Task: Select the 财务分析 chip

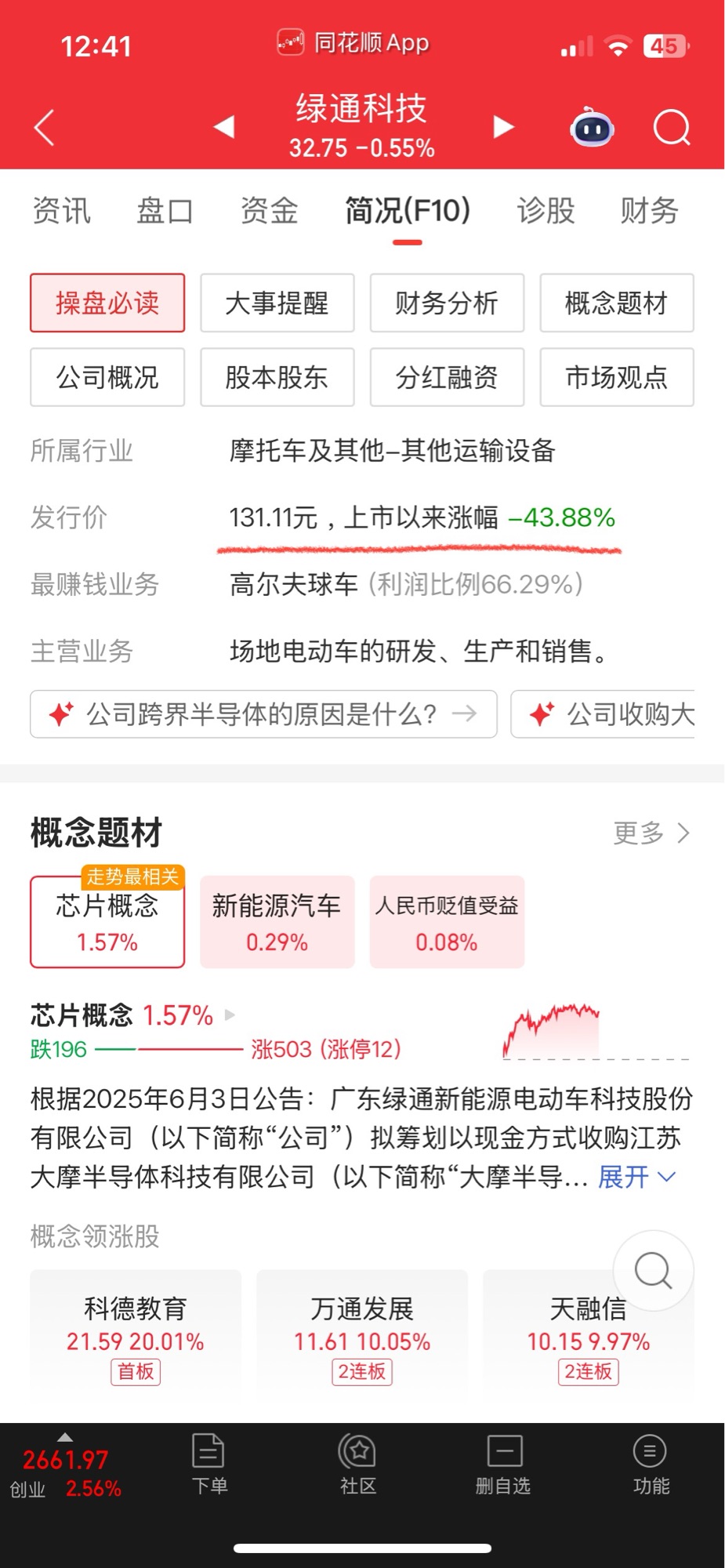Action: click(447, 303)
